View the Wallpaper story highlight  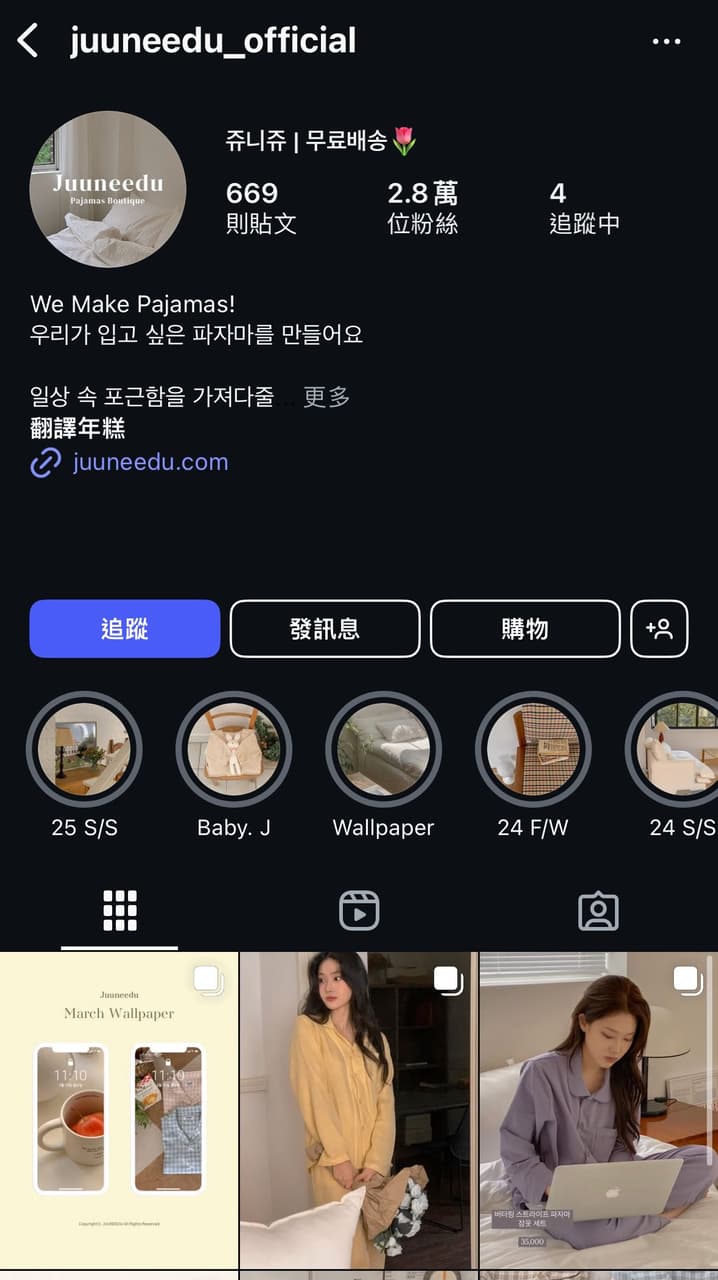click(383, 749)
